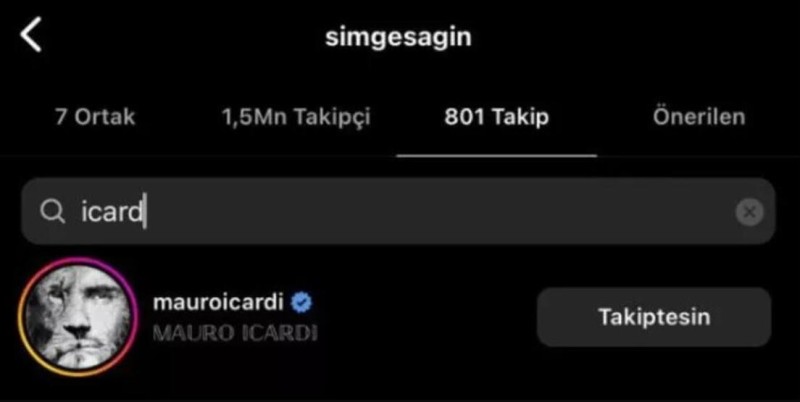Open the 1,5Mn Takipçi tab

point(296,117)
